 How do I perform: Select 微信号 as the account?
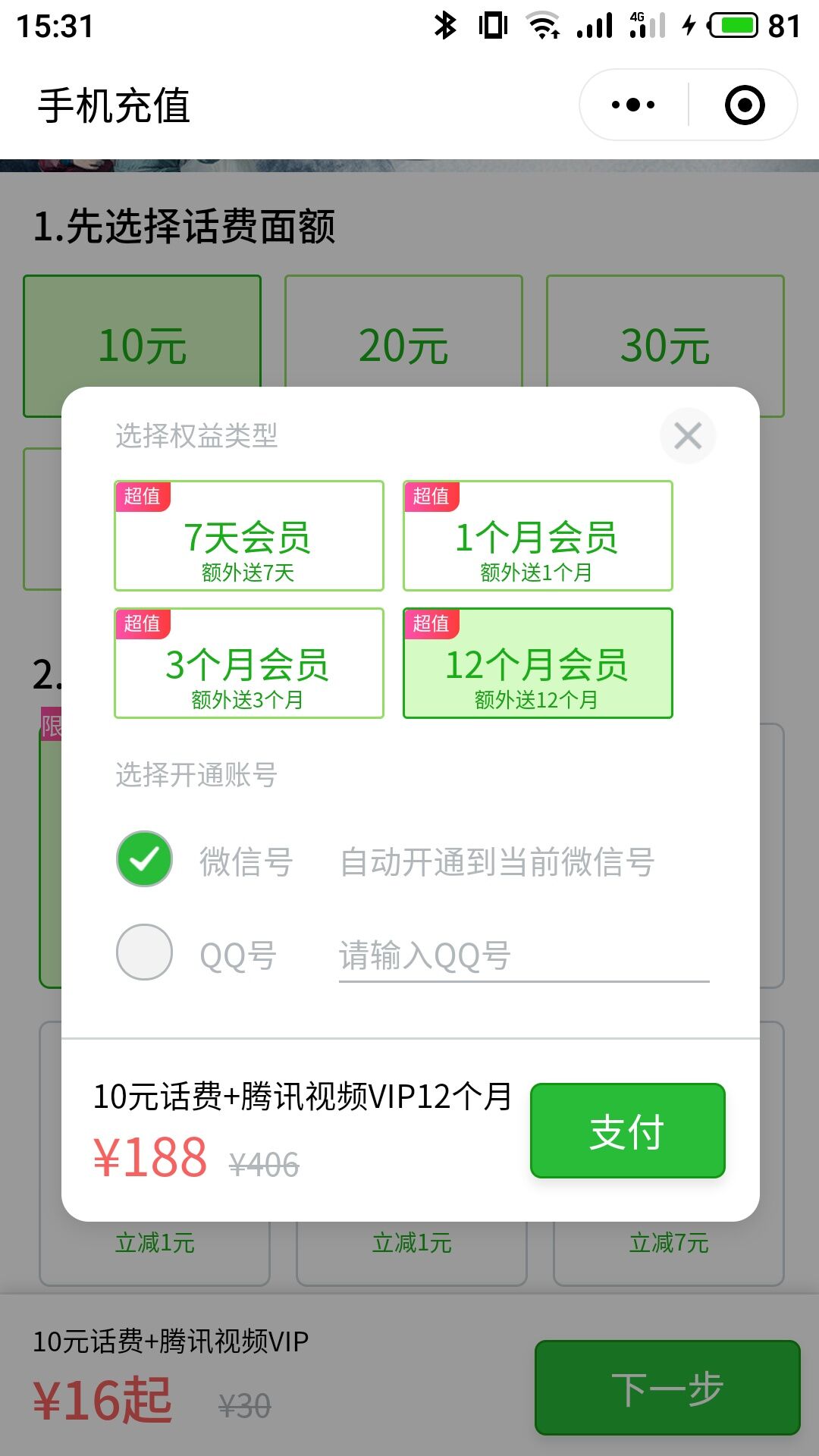(144, 859)
